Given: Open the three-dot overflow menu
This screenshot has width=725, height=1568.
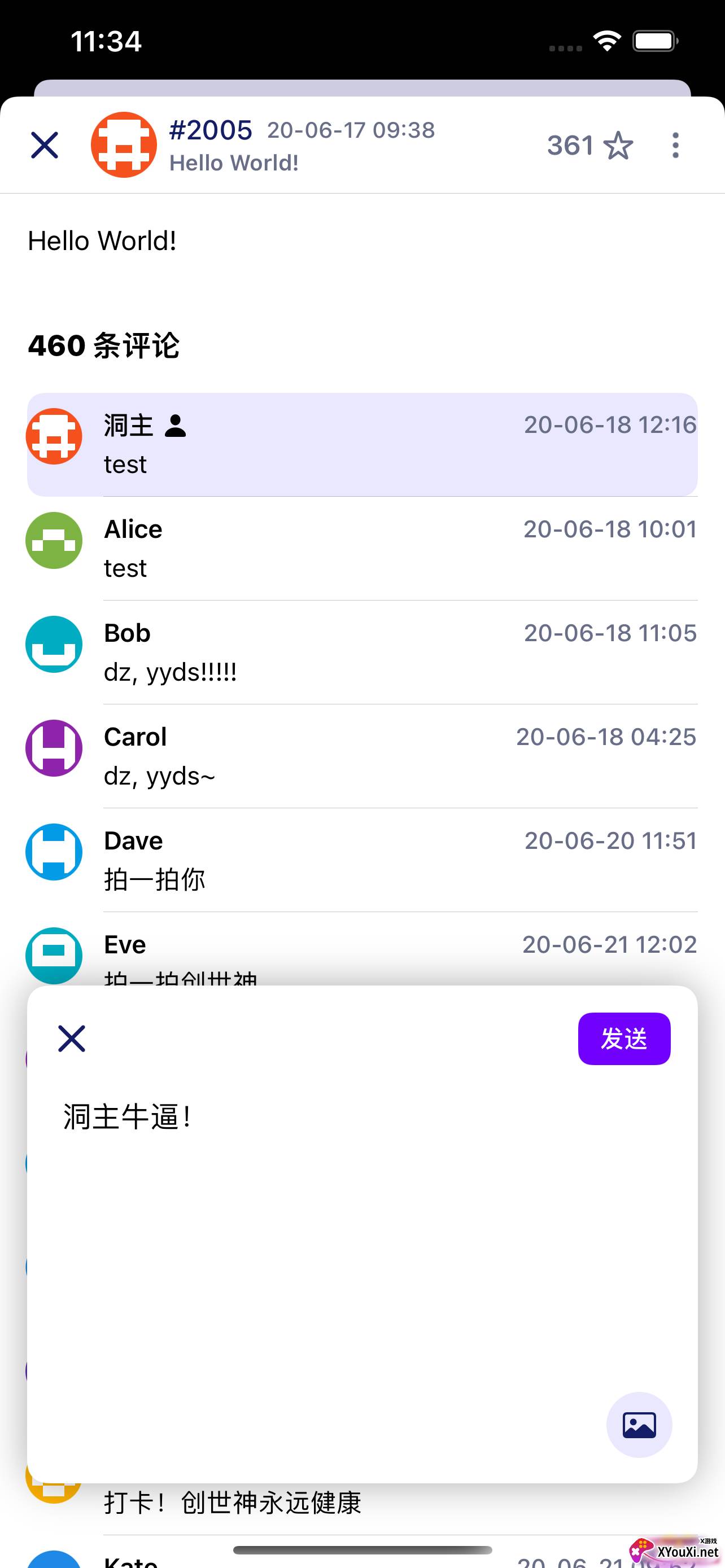Looking at the screenshot, I should 675,146.
